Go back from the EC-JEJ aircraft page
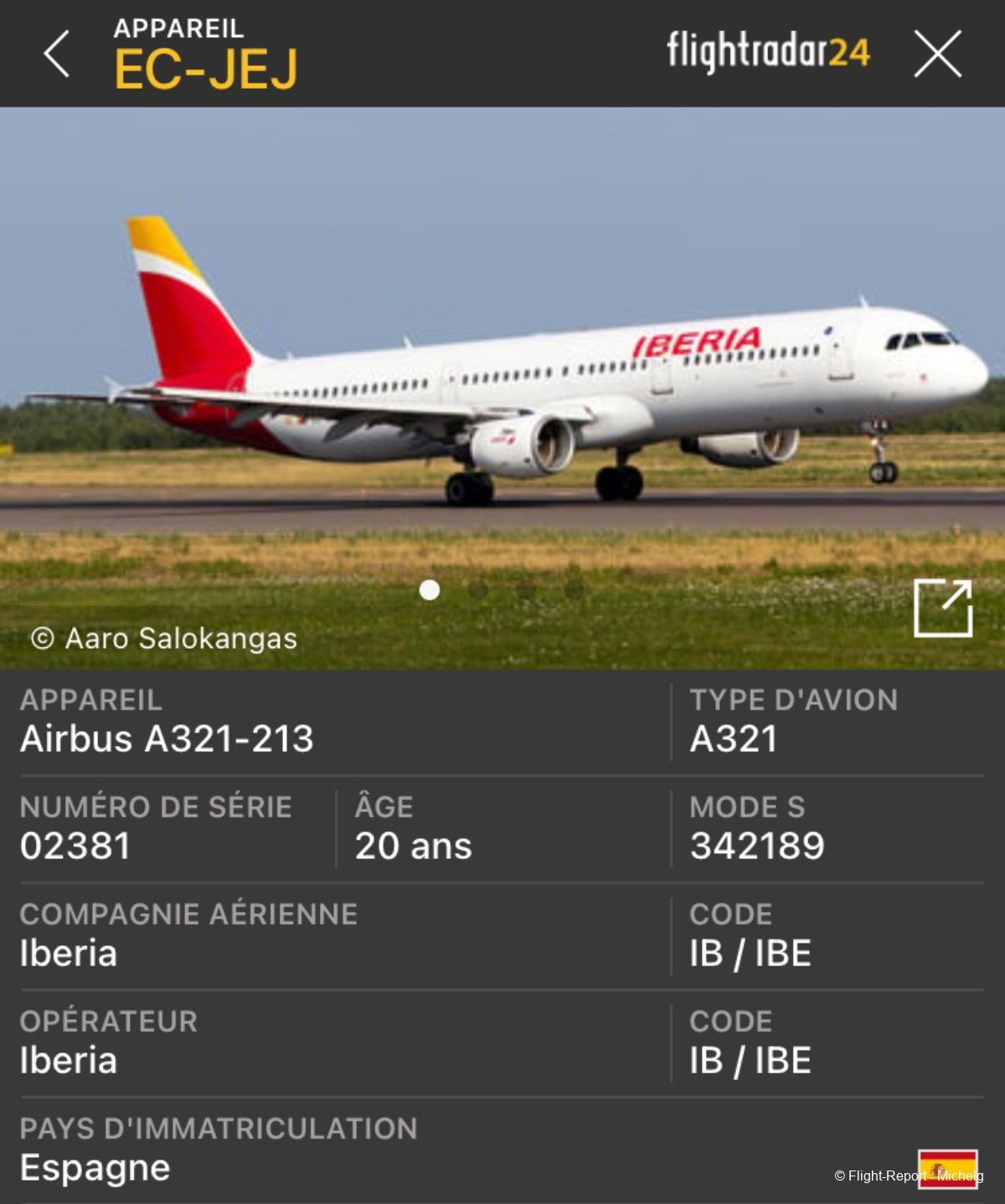 pos(56,54)
